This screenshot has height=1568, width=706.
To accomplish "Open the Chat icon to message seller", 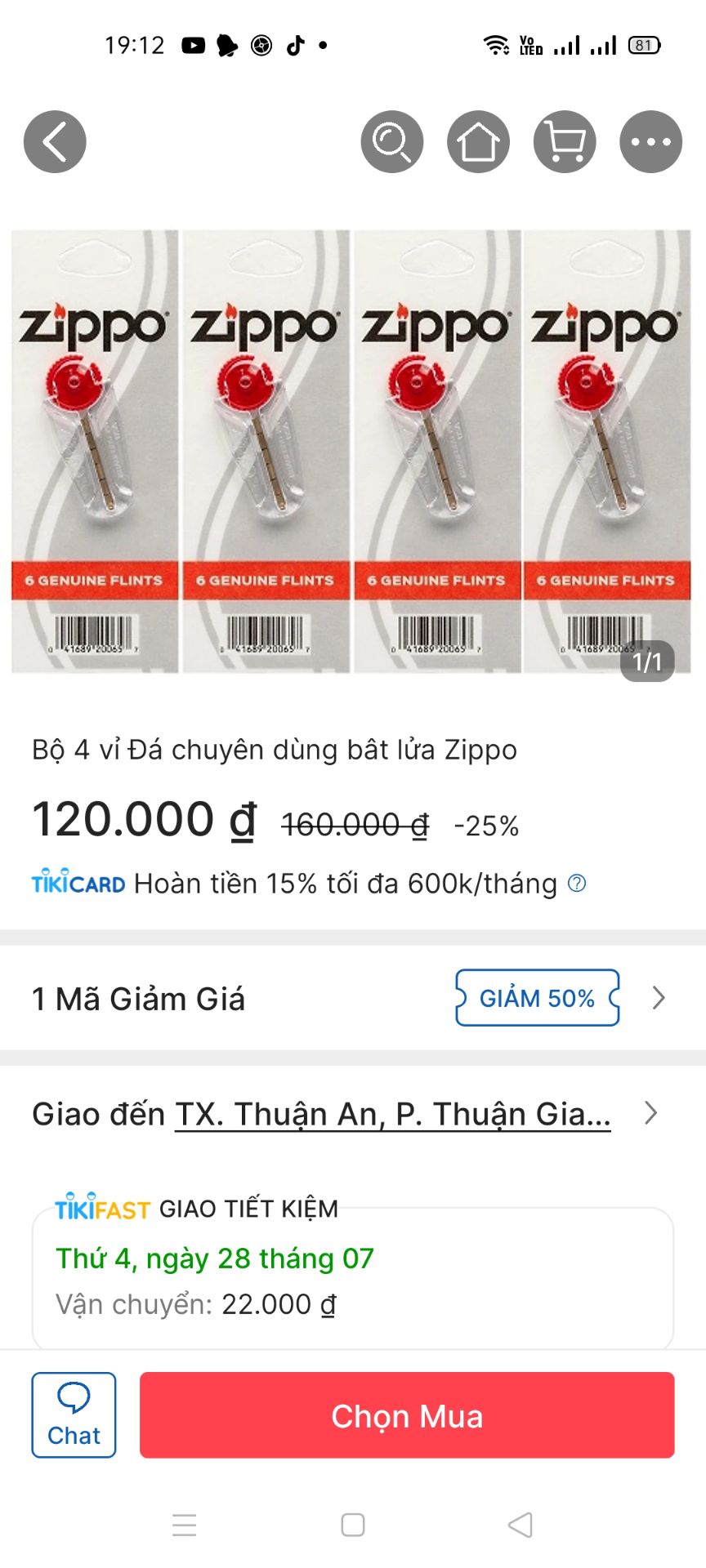I will [x=73, y=1414].
